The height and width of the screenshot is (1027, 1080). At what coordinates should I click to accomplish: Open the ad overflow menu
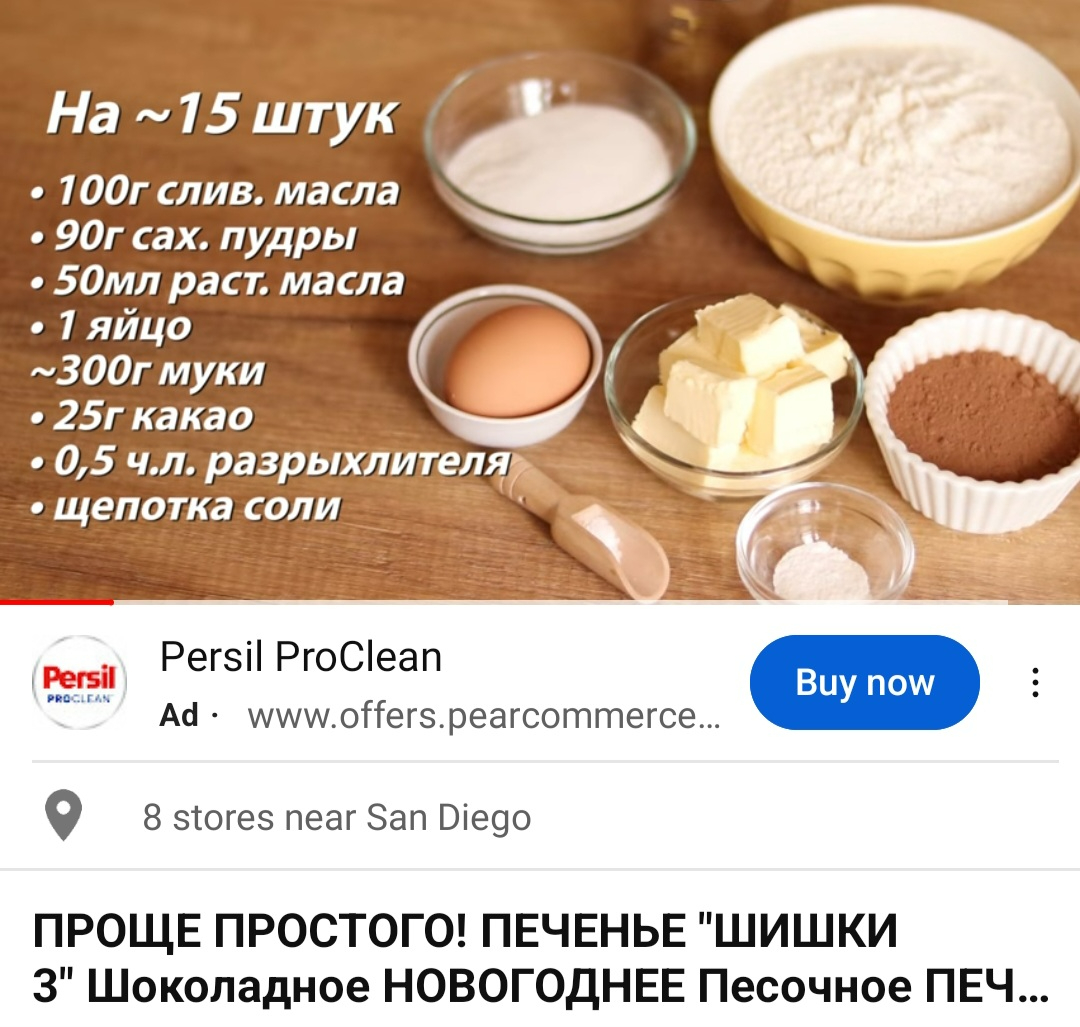1035,683
